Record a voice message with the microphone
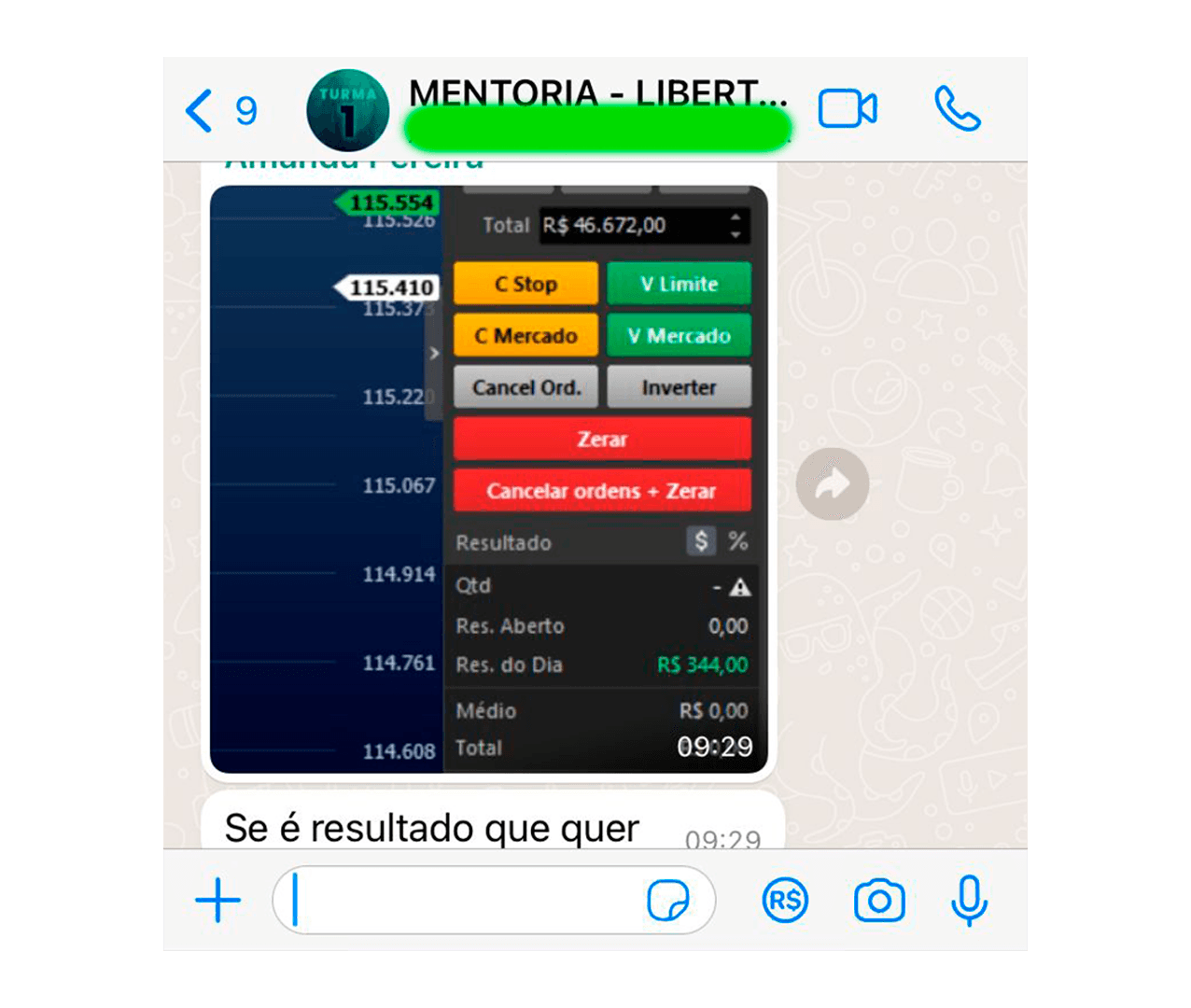Screen dimensions: 1191x1008 (x=970, y=901)
